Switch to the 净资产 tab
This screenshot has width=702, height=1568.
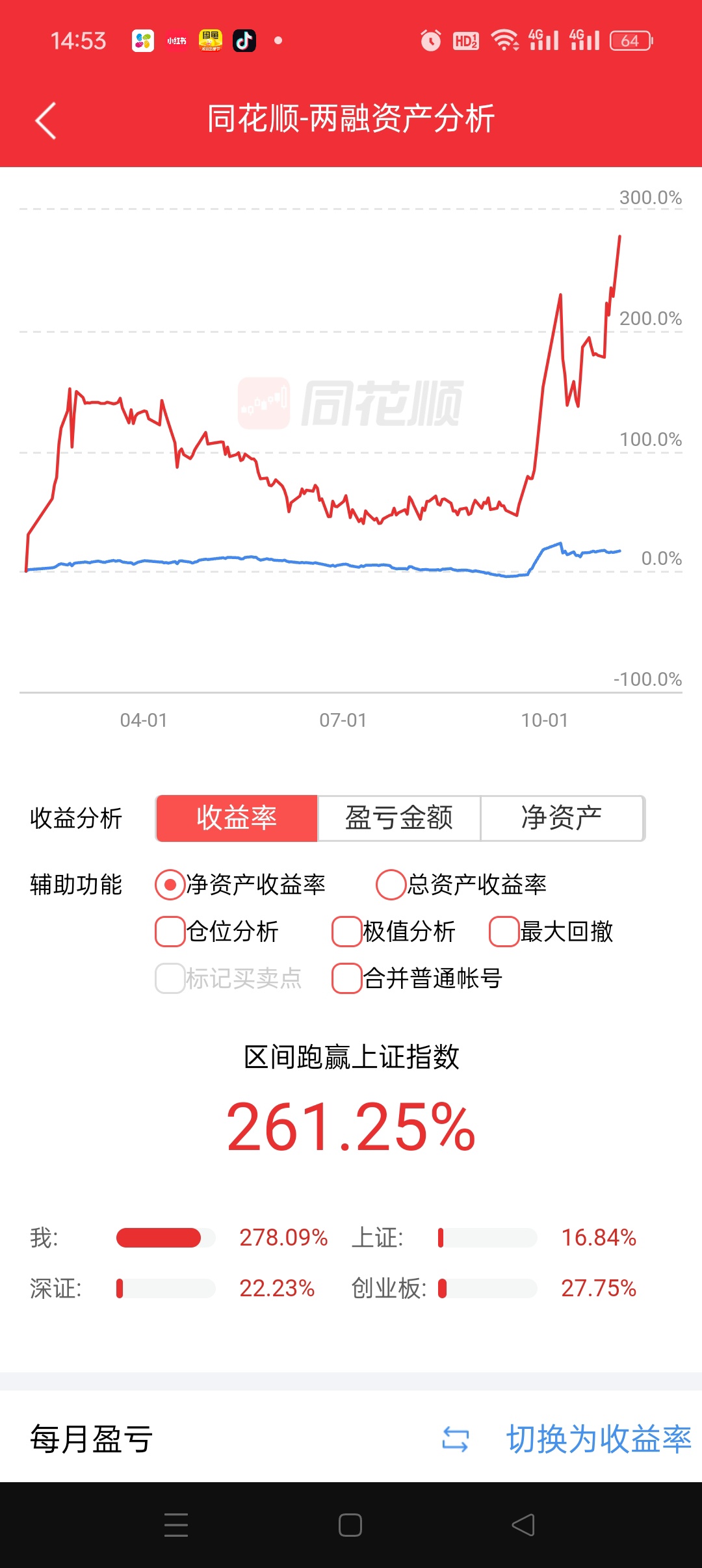coord(562,818)
